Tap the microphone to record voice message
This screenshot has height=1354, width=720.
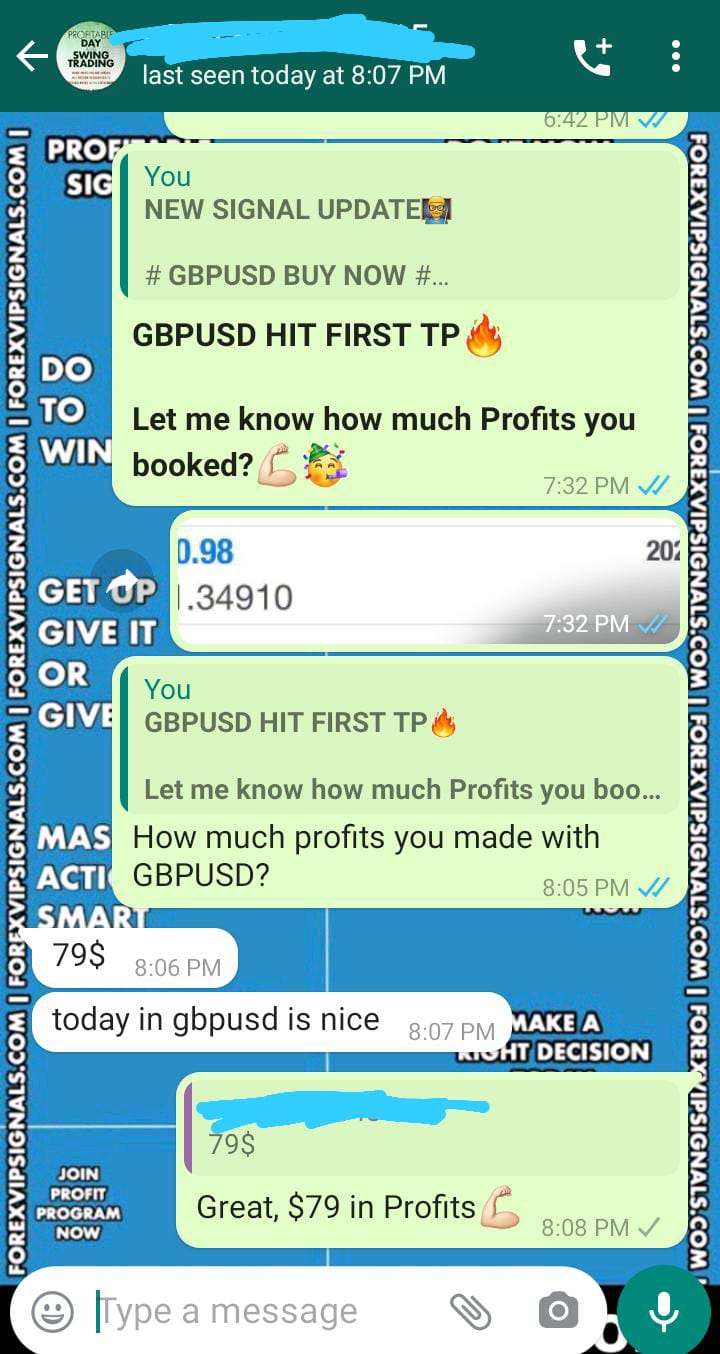[664, 1311]
